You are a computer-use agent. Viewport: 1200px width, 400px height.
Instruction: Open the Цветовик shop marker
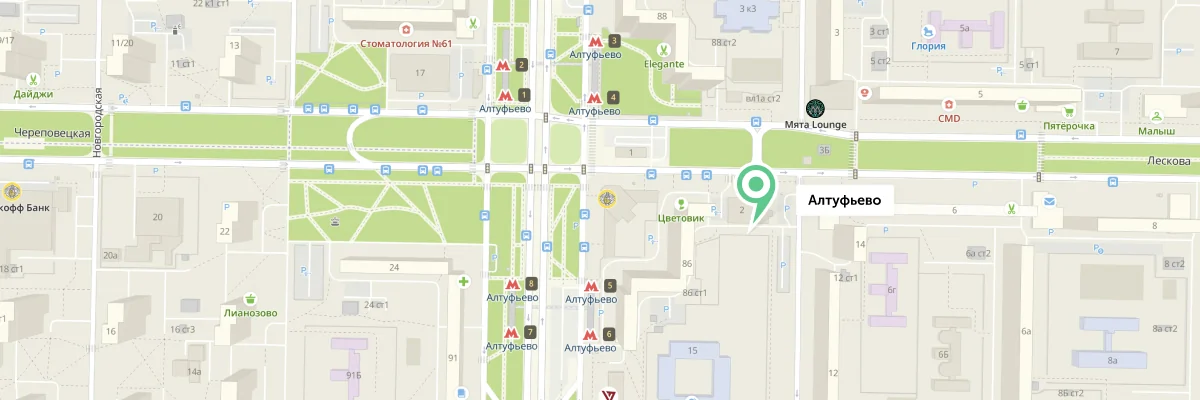683,202
